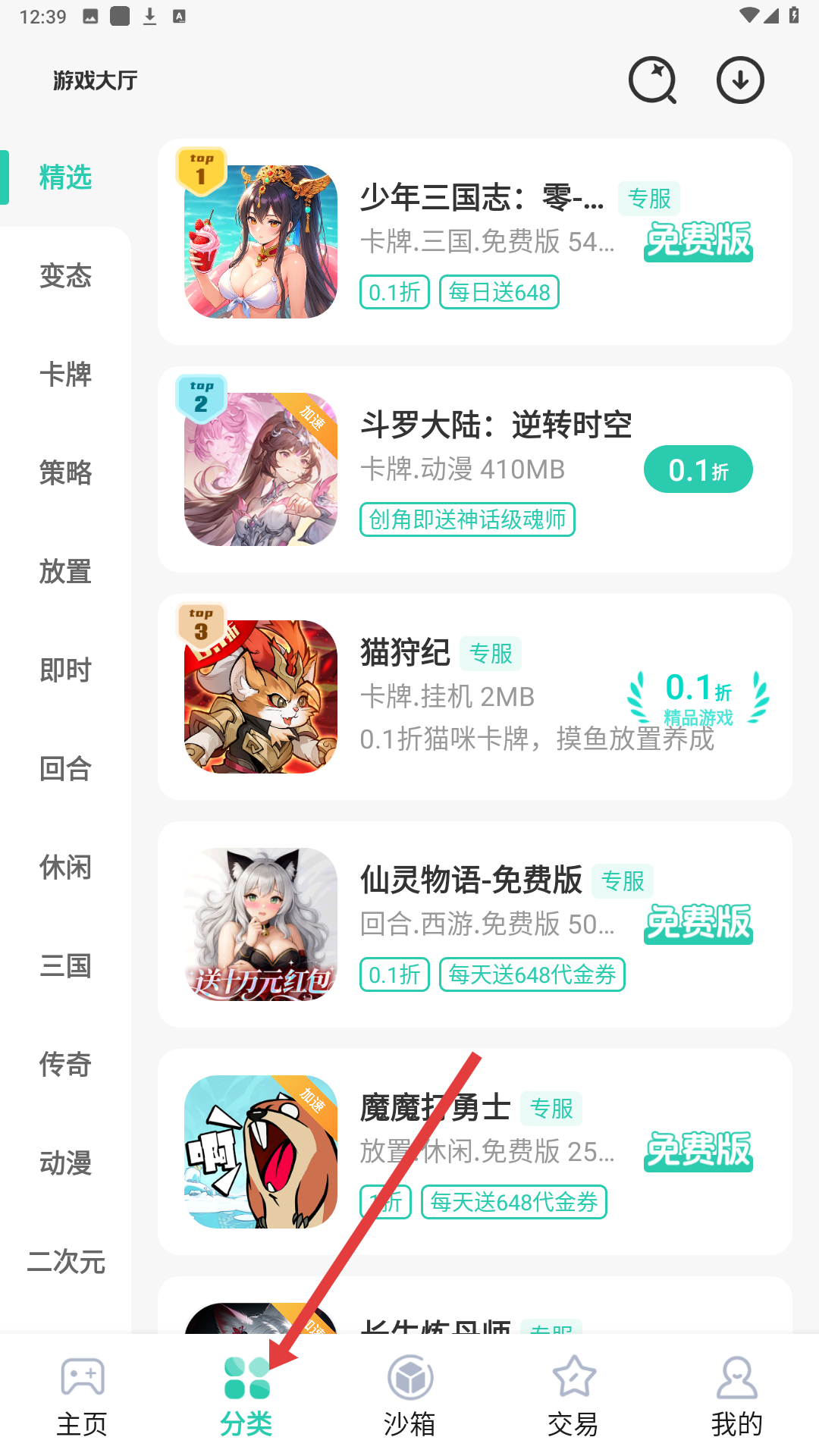Switch to the 三国 category
The image size is (819, 1456).
[65, 966]
